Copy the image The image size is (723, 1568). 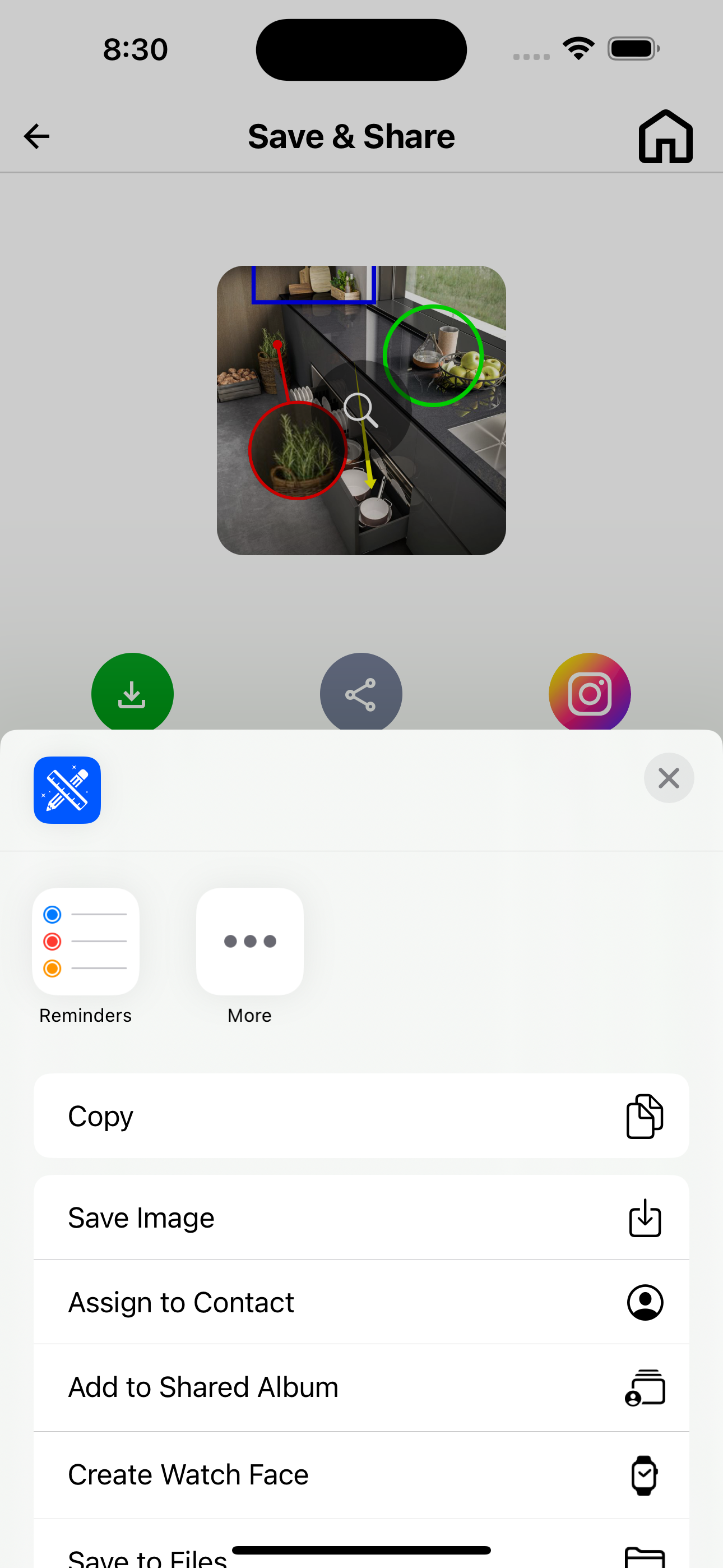(x=361, y=1116)
